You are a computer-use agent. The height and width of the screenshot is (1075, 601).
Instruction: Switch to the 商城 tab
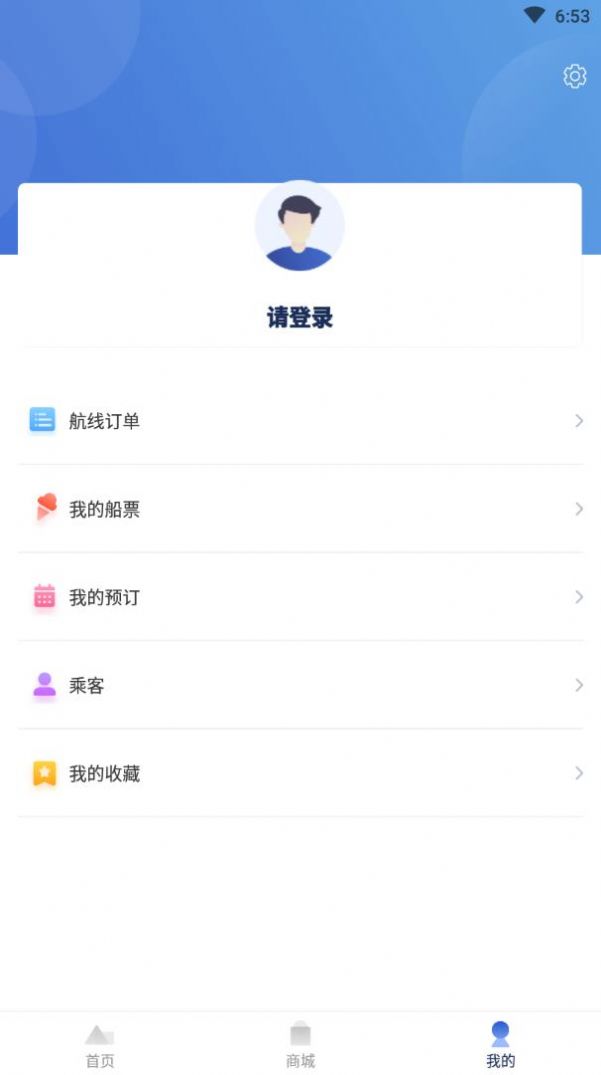(300, 1045)
